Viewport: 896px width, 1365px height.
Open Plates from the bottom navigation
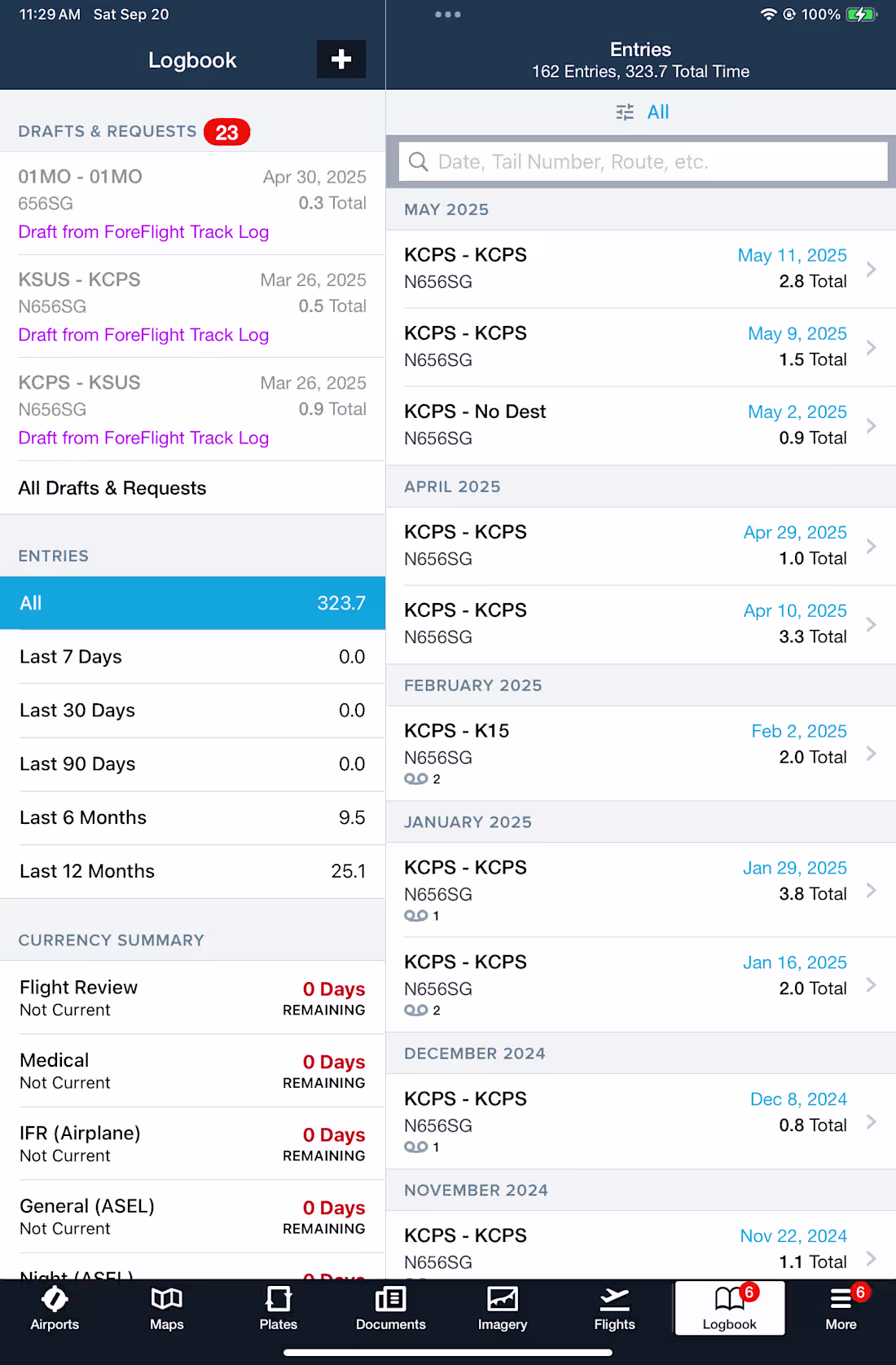pos(278,1308)
